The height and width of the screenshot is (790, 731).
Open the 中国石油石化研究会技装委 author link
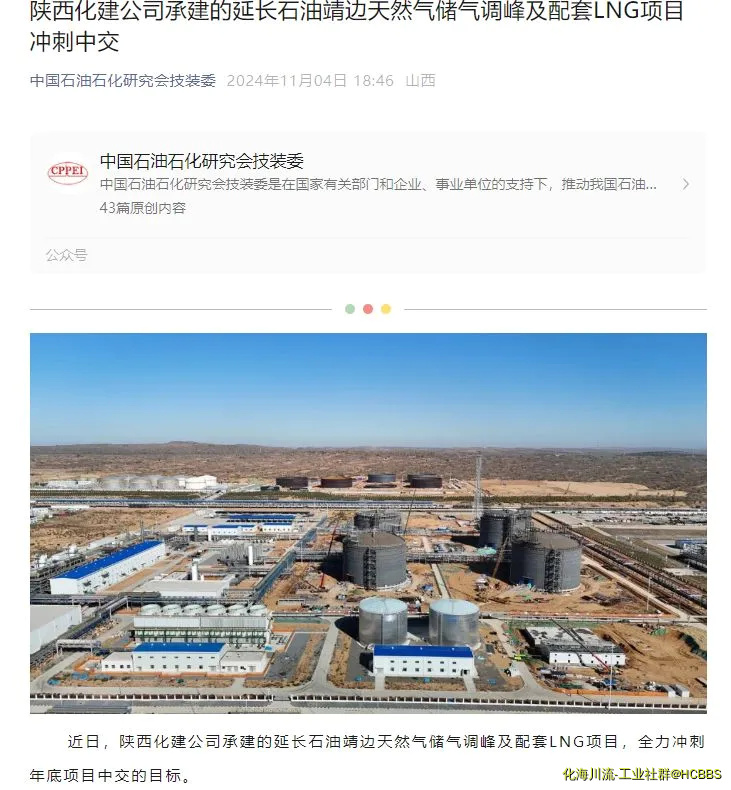[x=123, y=81]
